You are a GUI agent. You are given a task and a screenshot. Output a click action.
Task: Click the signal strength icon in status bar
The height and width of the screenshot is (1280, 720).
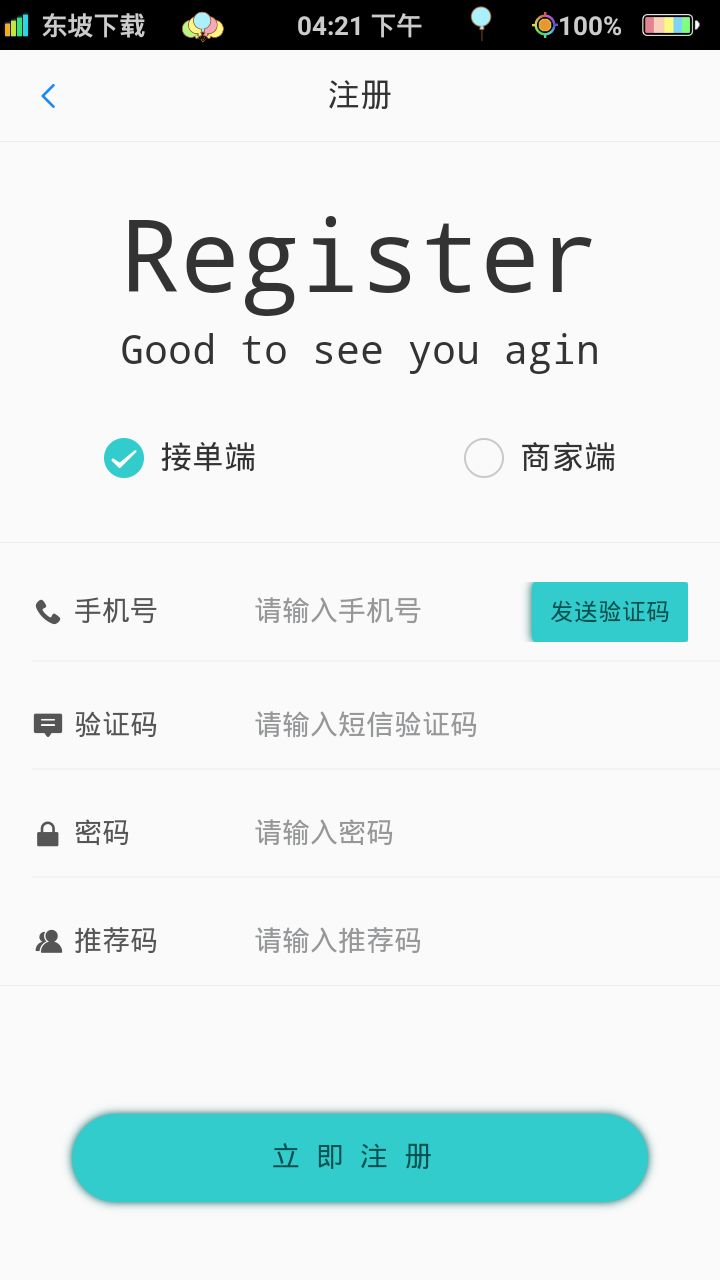click(x=17, y=25)
